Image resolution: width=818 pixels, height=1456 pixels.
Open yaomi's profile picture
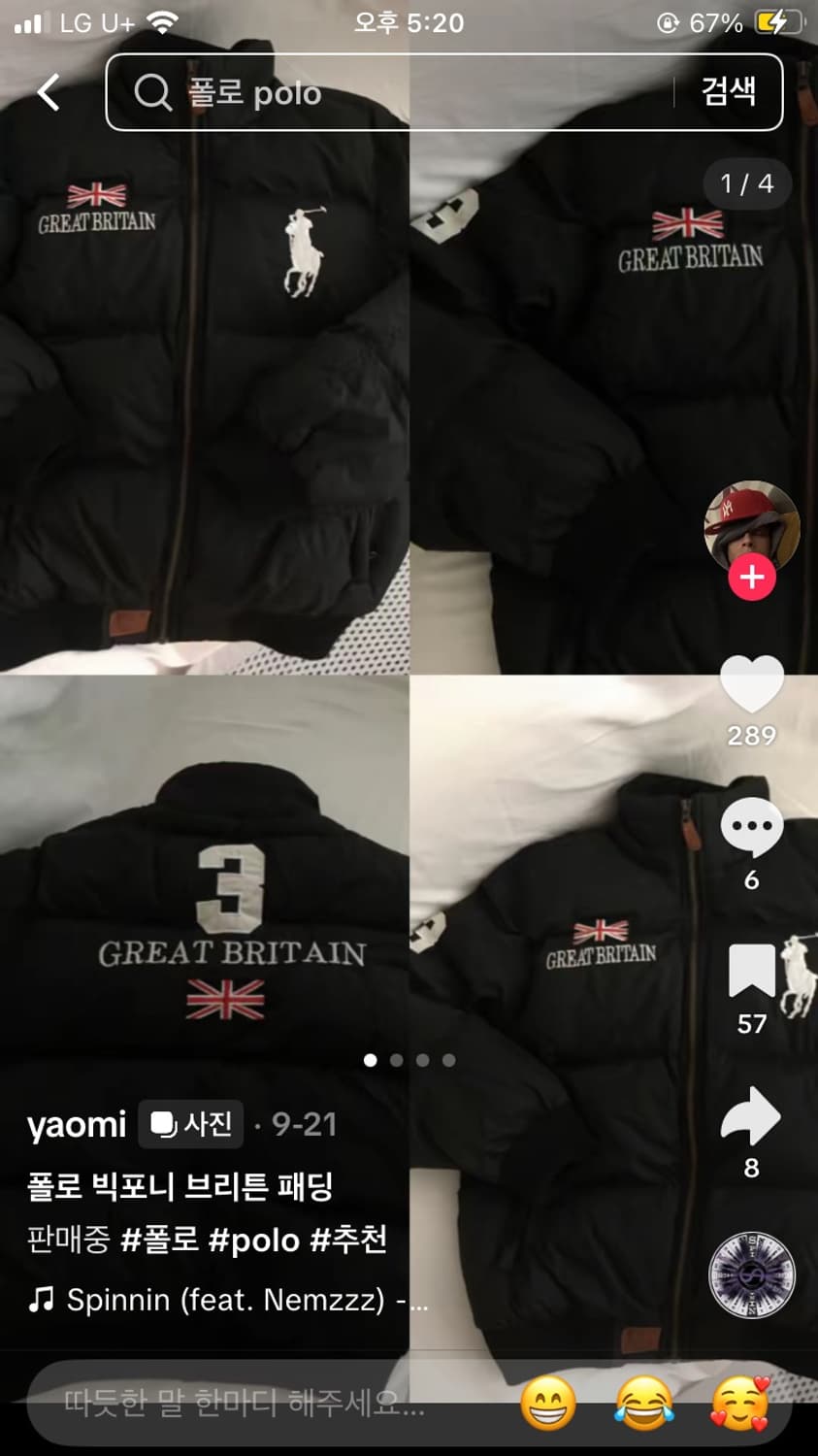(x=751, y=528)
